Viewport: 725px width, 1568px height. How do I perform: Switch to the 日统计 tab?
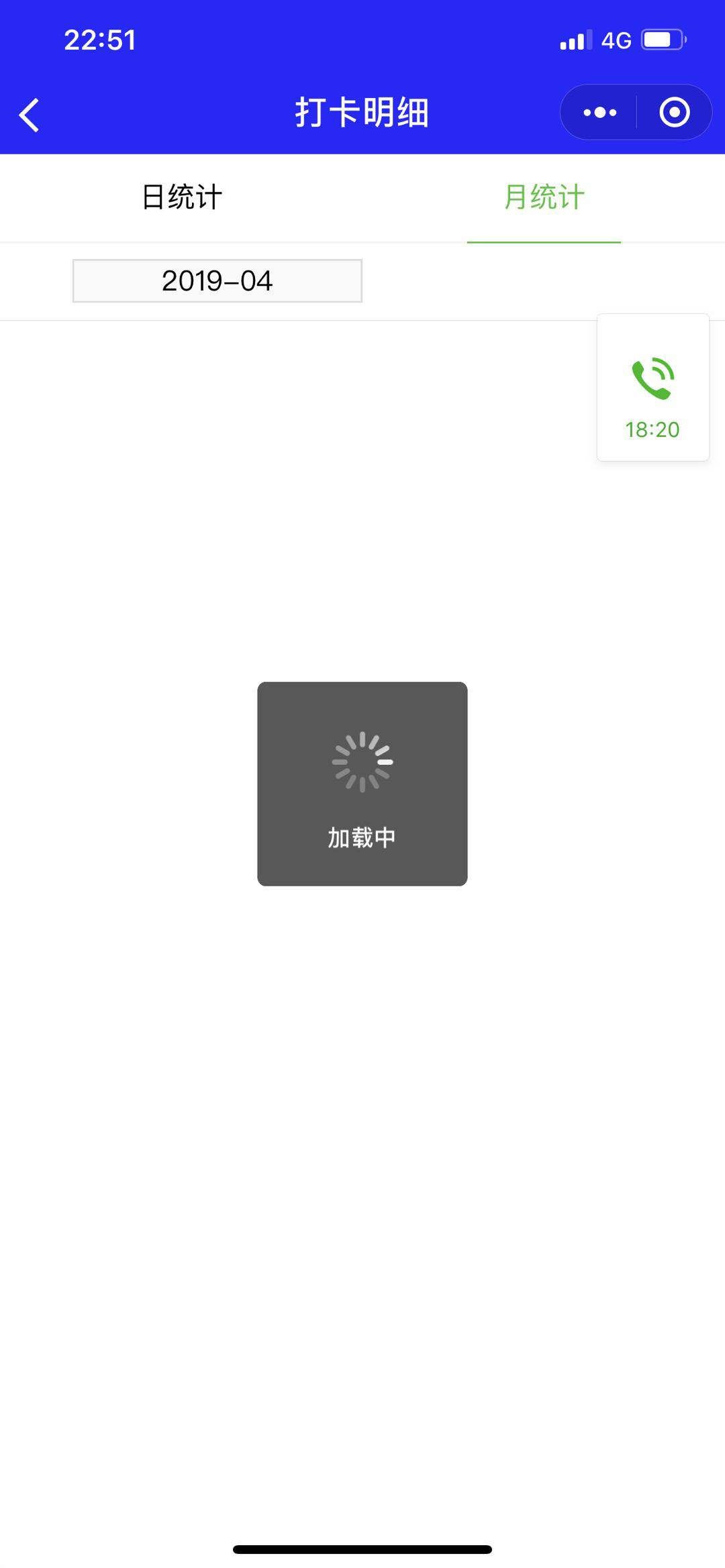pyautogui.click(x=181, y=197)
